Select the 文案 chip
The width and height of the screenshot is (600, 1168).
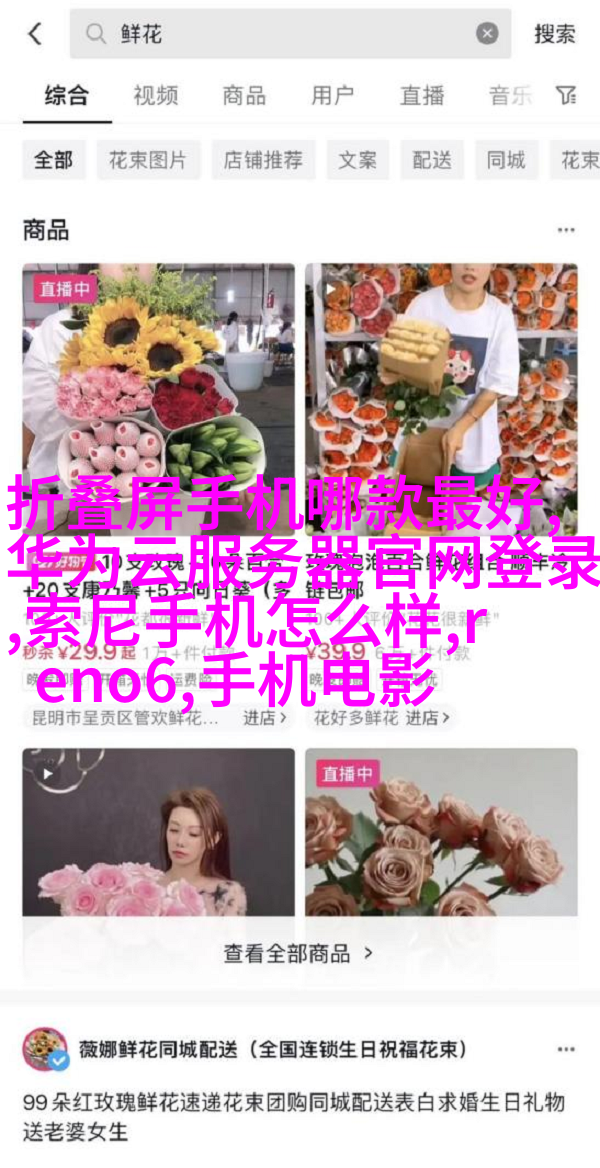tap(357, 160)
